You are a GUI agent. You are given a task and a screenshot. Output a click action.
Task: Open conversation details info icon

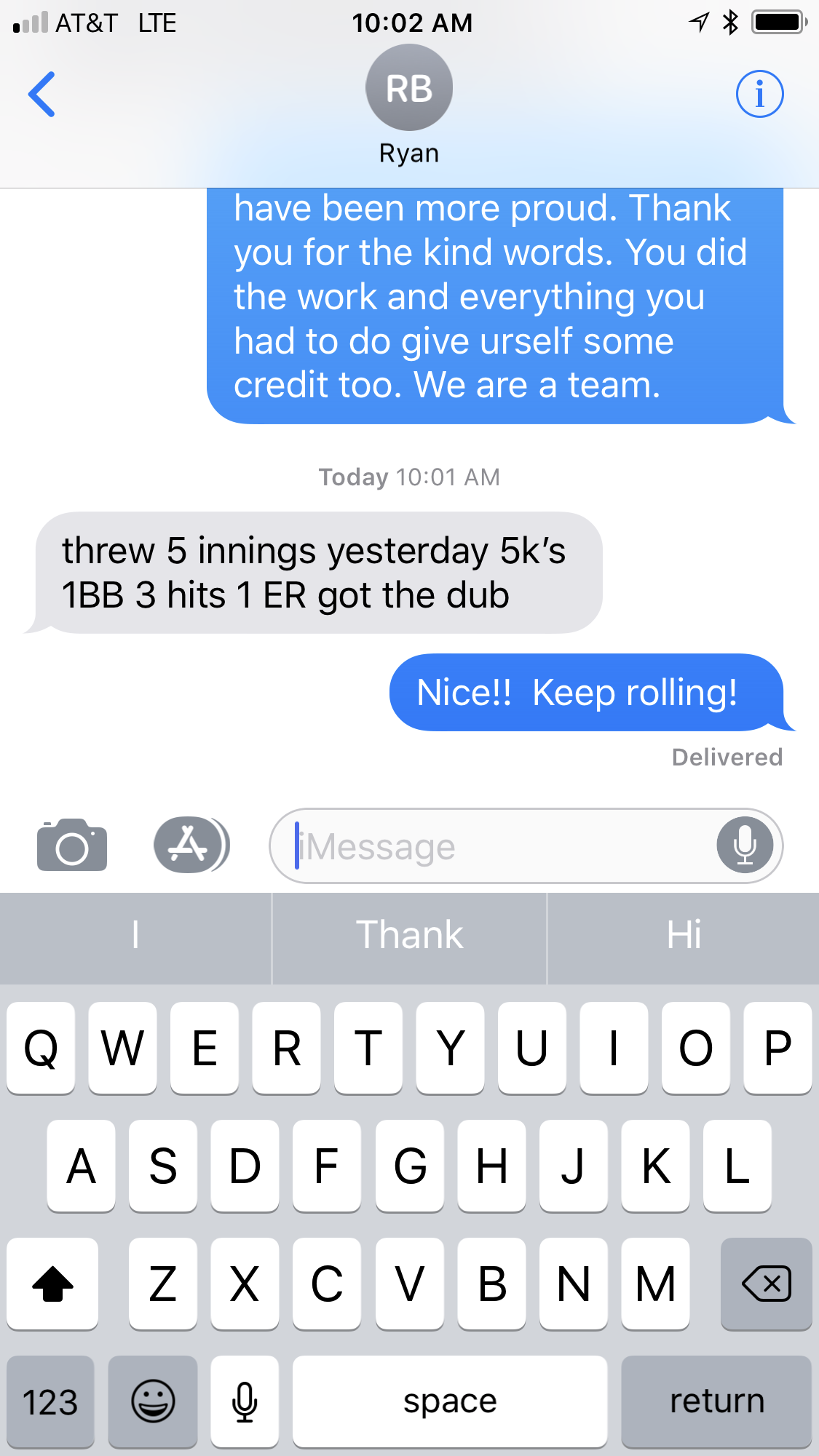(759, 94)
